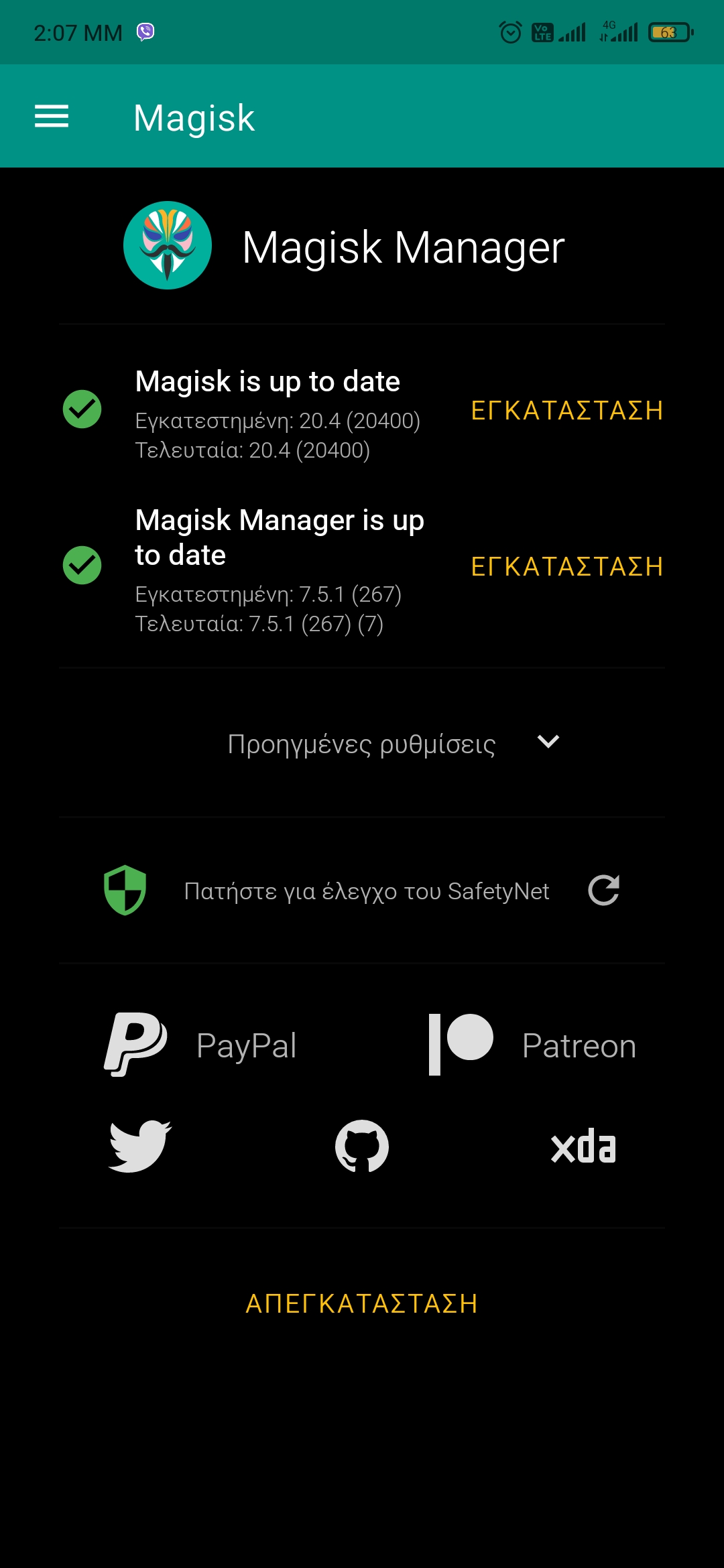Tap the ΑΠΕΓΚΑΤΑΣΤΑΣΗ button
Viewport: 724px width, 1568px height.
(x=362, y=1303)
